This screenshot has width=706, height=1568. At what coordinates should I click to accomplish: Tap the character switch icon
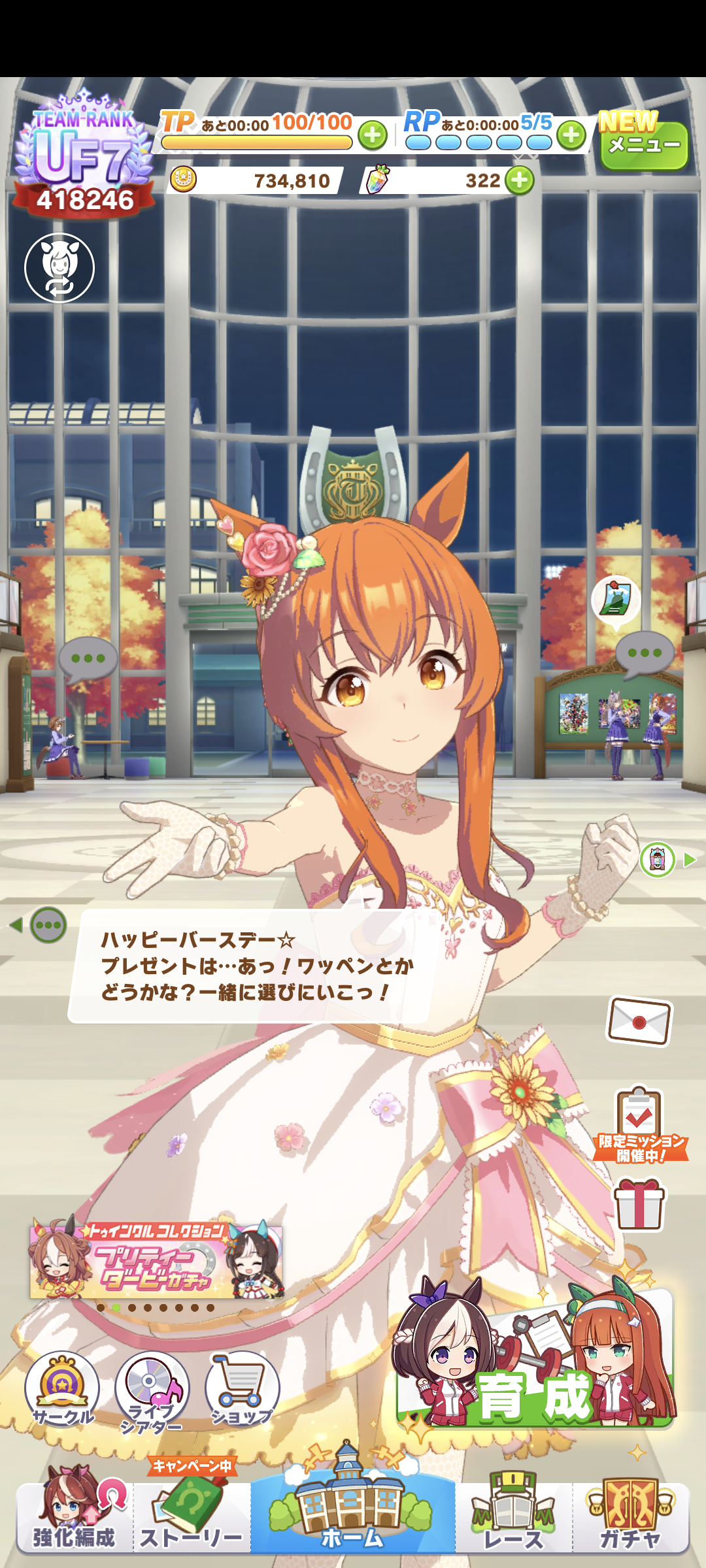point(59,268)
